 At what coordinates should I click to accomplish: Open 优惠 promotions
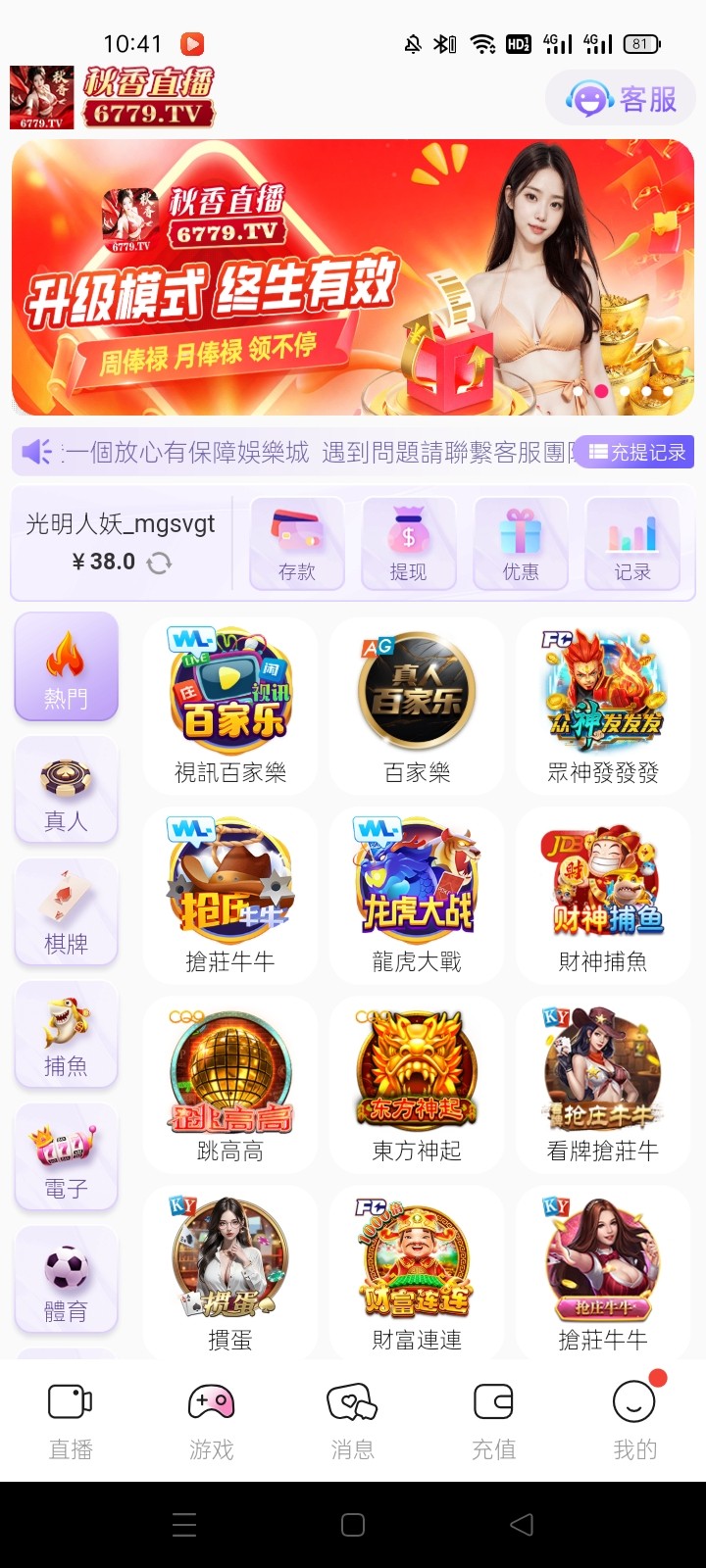pyautogui.click(x=521, y=544)
